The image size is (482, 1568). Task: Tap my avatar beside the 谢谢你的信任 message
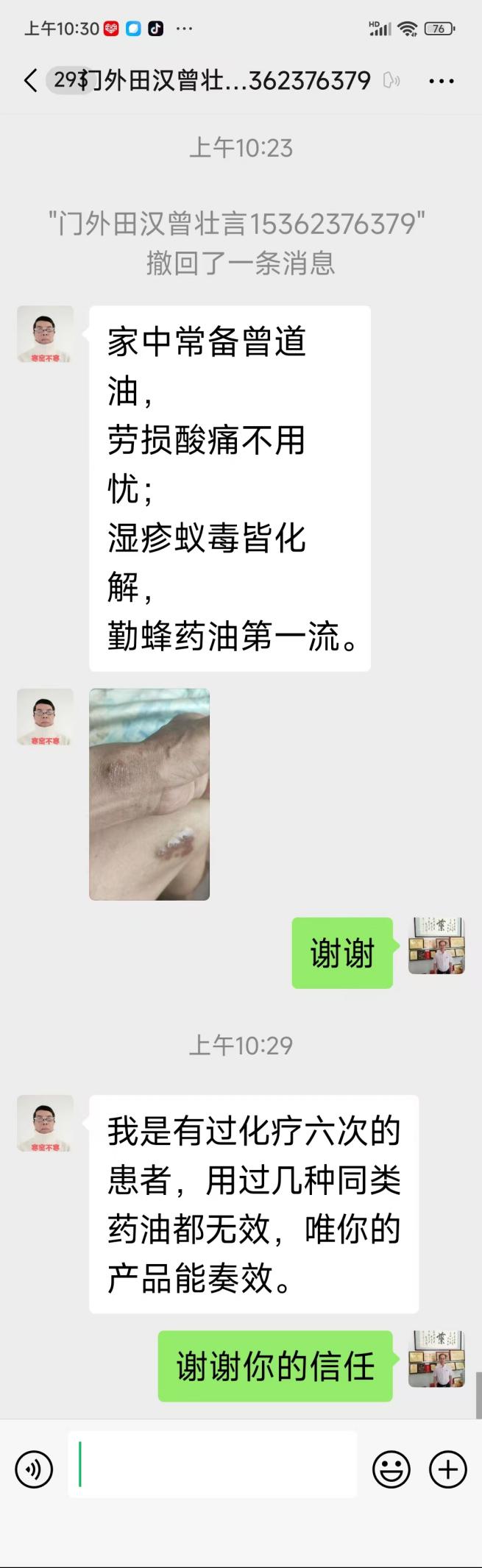coord(436,1358)
